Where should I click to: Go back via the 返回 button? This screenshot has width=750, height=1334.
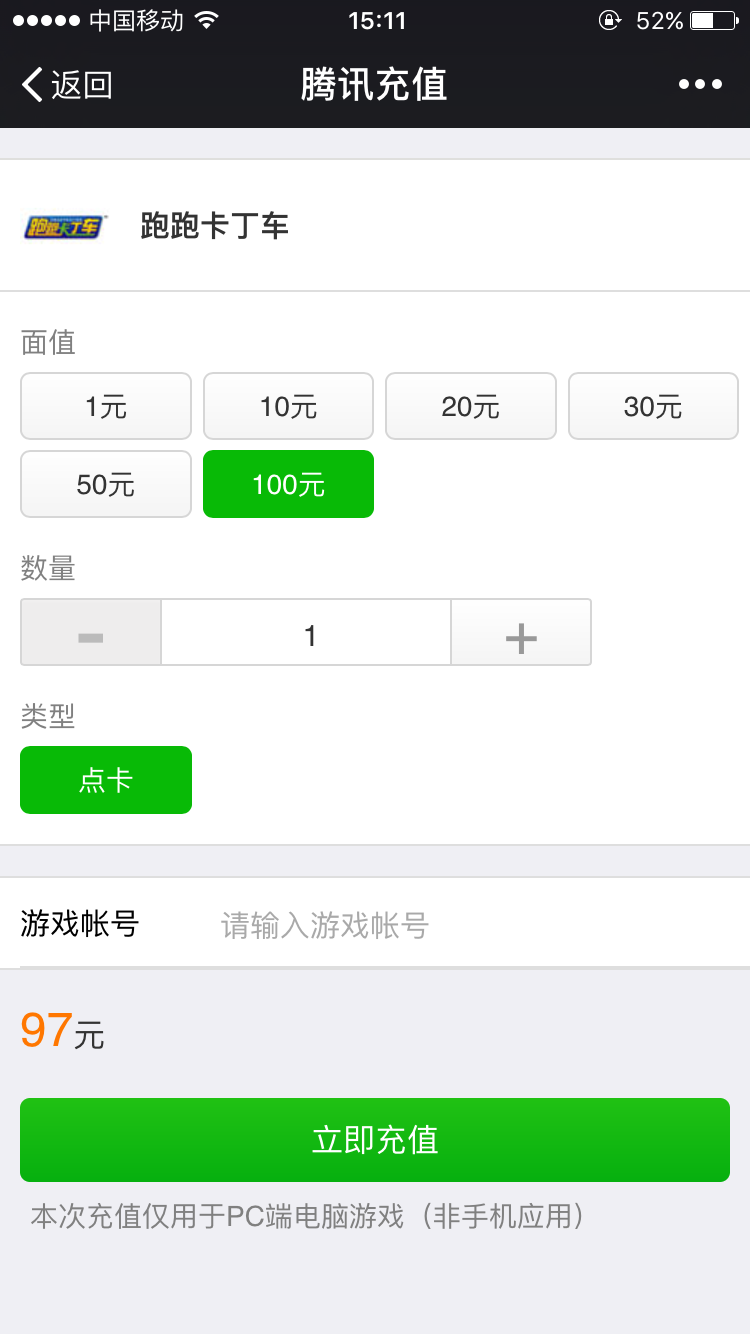(x=67, y=85)
